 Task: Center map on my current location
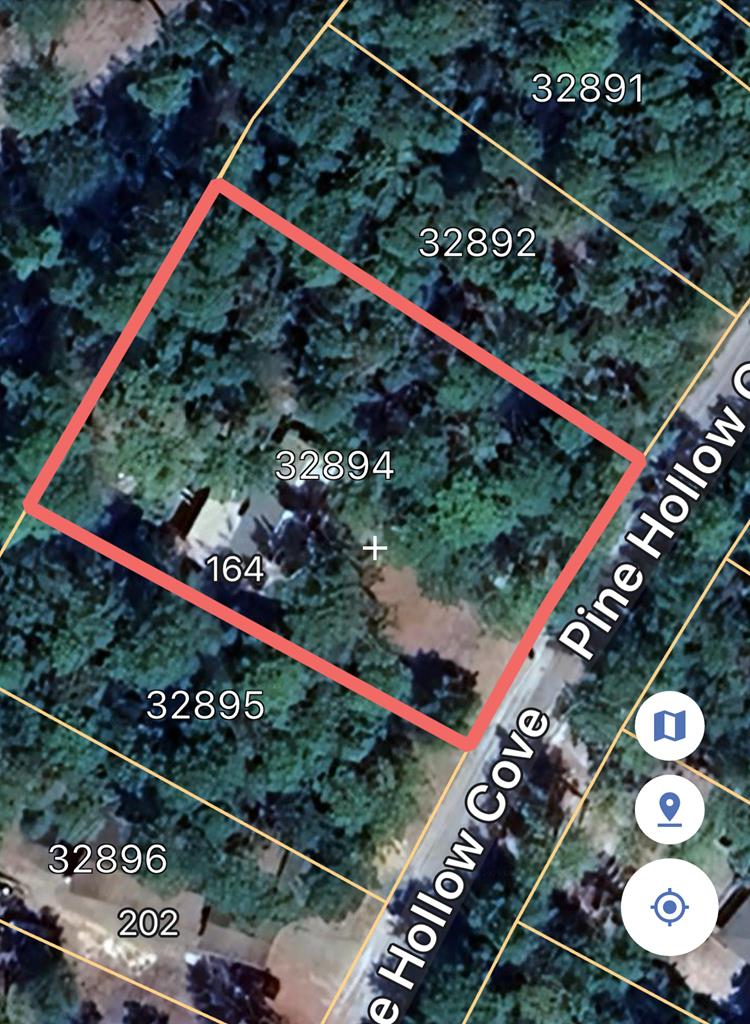coord(669,908)
